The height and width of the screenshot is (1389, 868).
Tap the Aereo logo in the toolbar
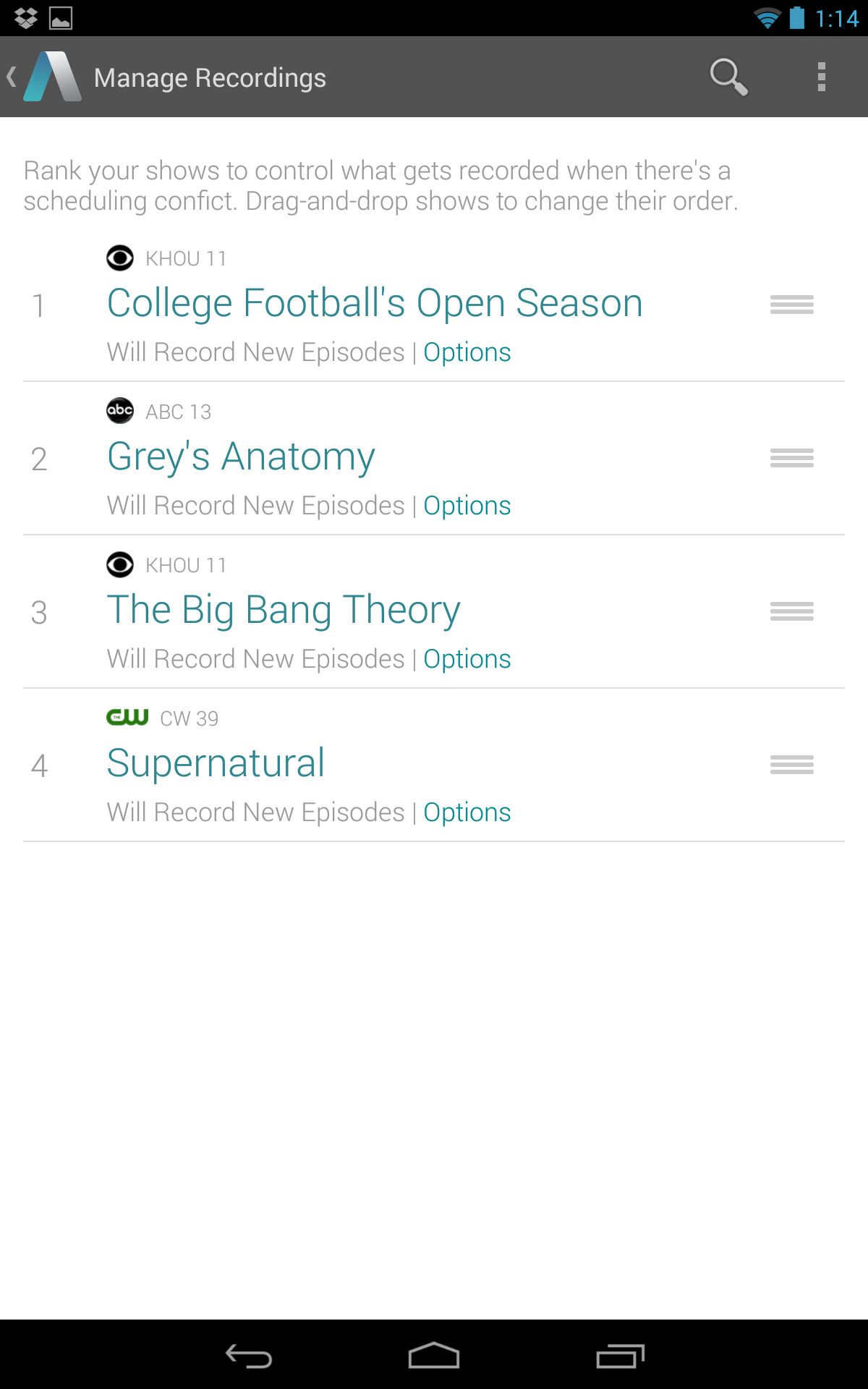52,76
